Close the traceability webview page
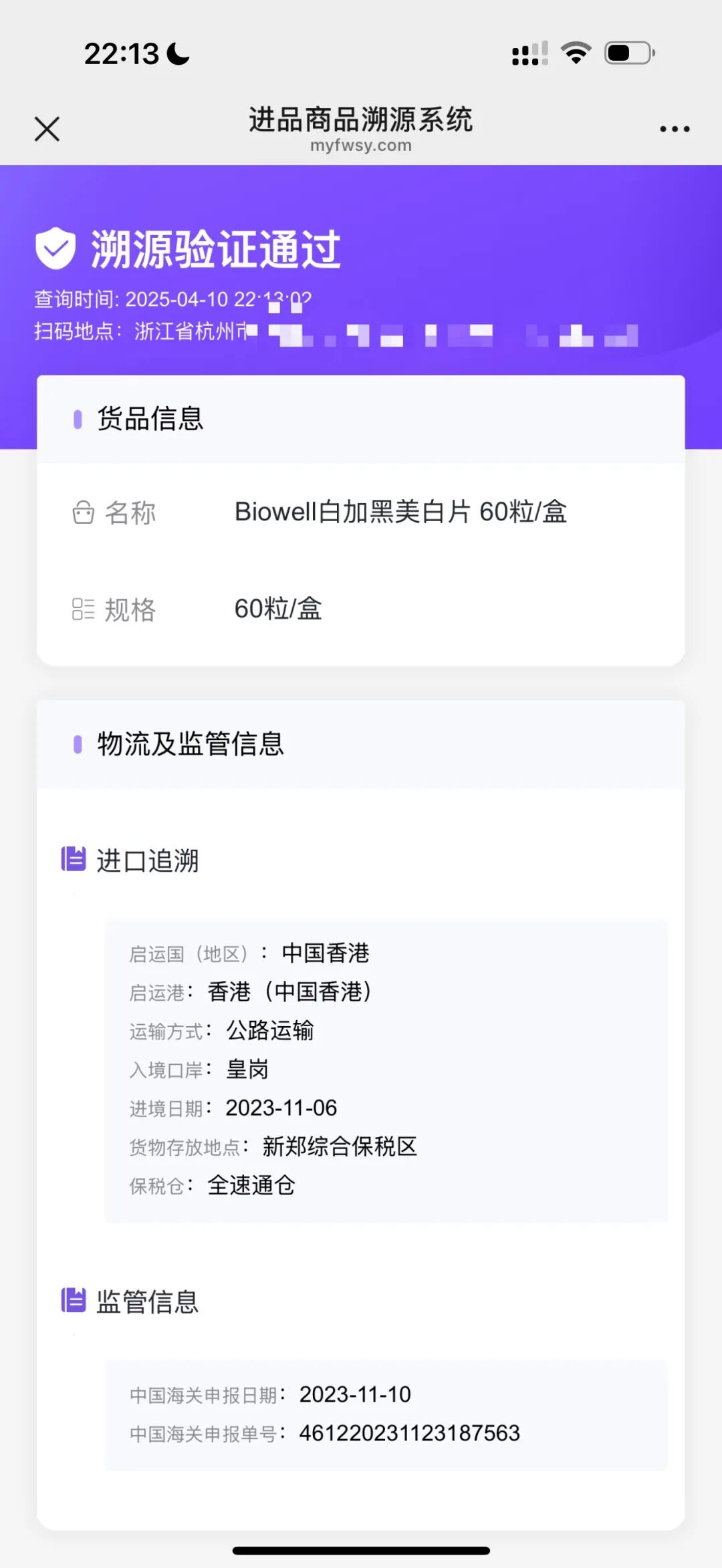Image resolution: width=722 pixels, height=1568 pixels. pyautogui.click(x=47, y=129)
